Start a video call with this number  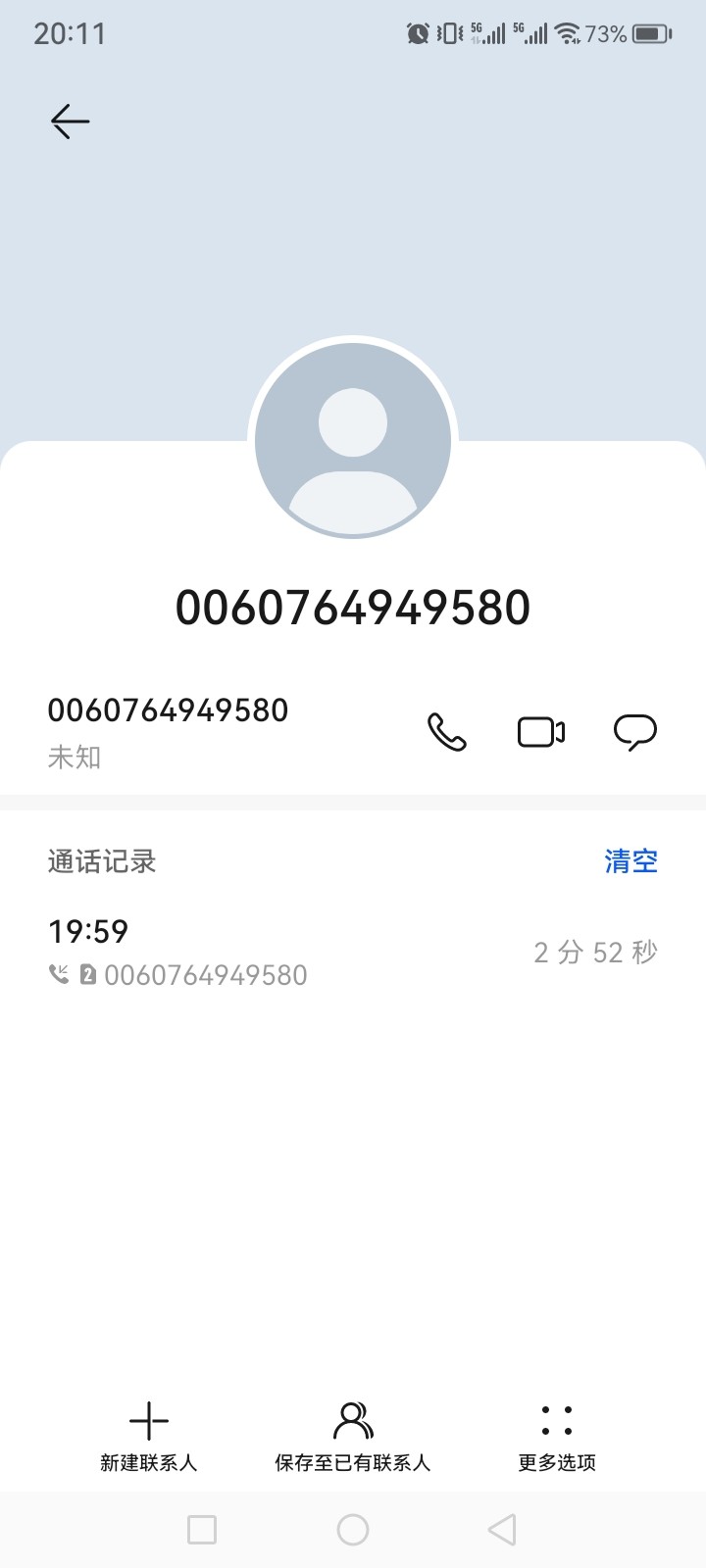(541, 732)
